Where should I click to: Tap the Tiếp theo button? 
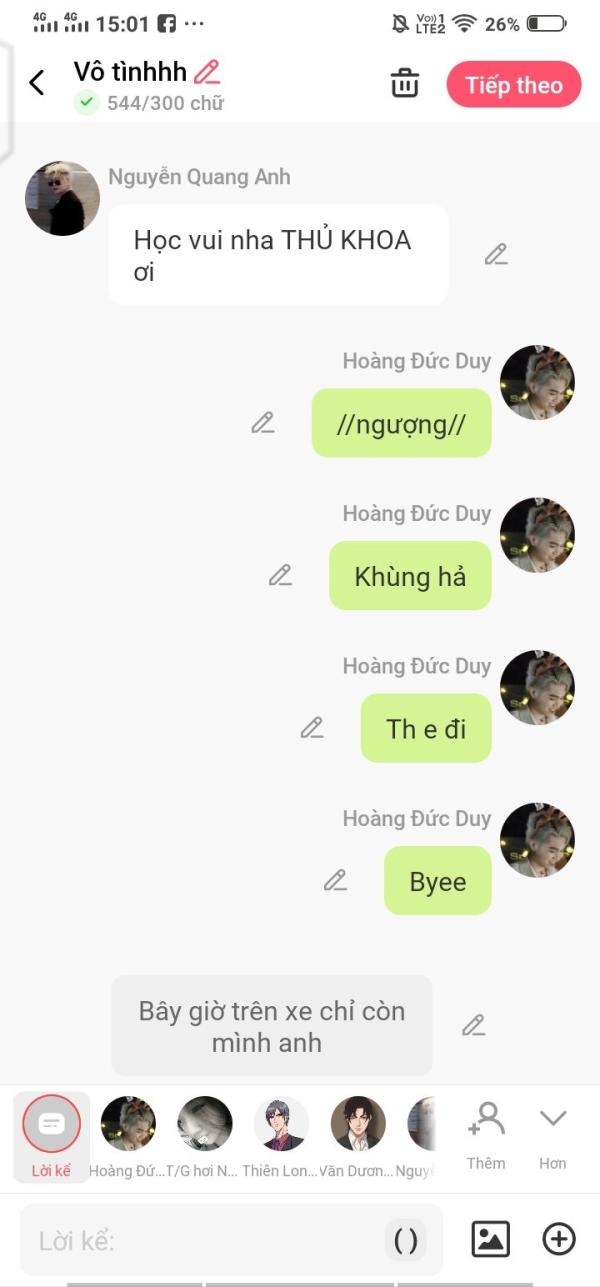[x=513, y=85]
